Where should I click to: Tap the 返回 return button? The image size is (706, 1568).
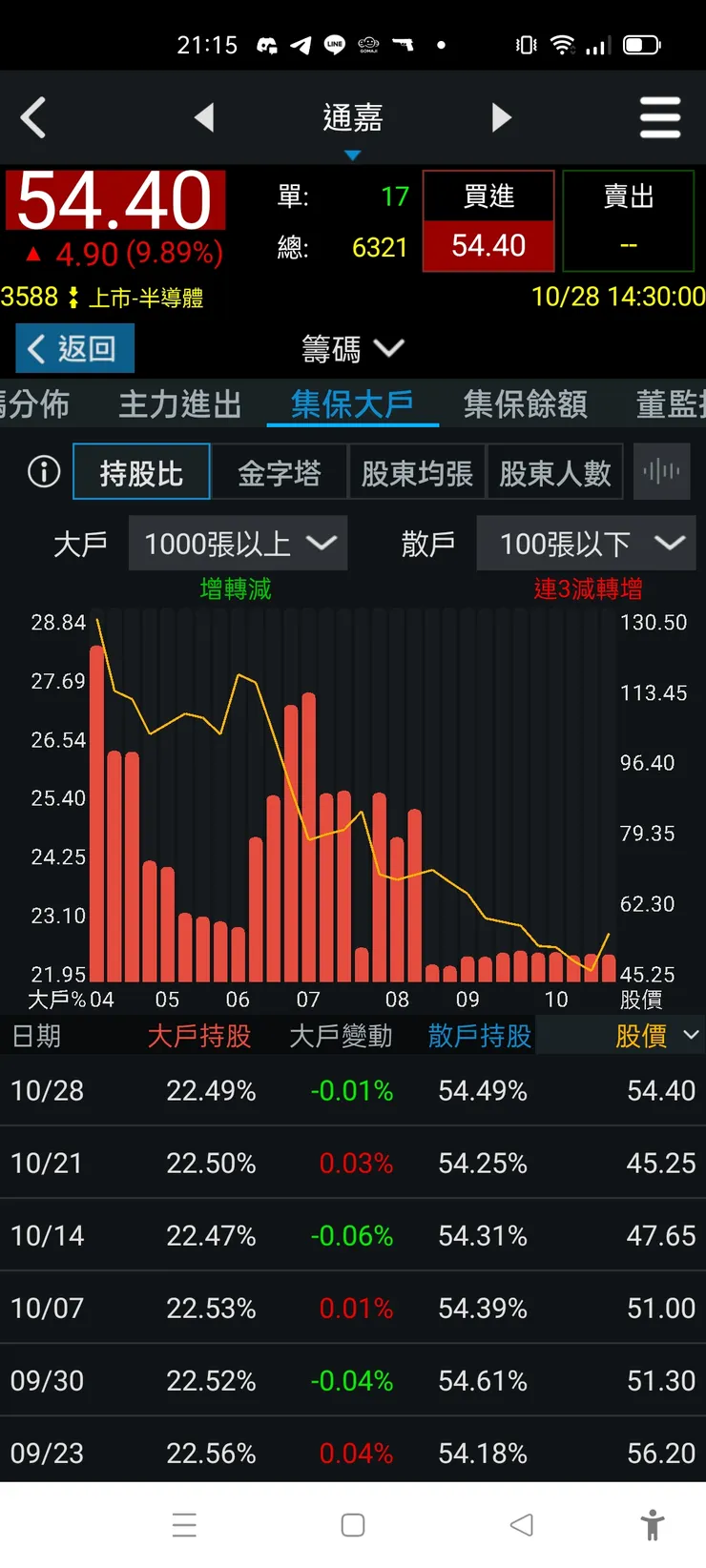click(73, 349)
